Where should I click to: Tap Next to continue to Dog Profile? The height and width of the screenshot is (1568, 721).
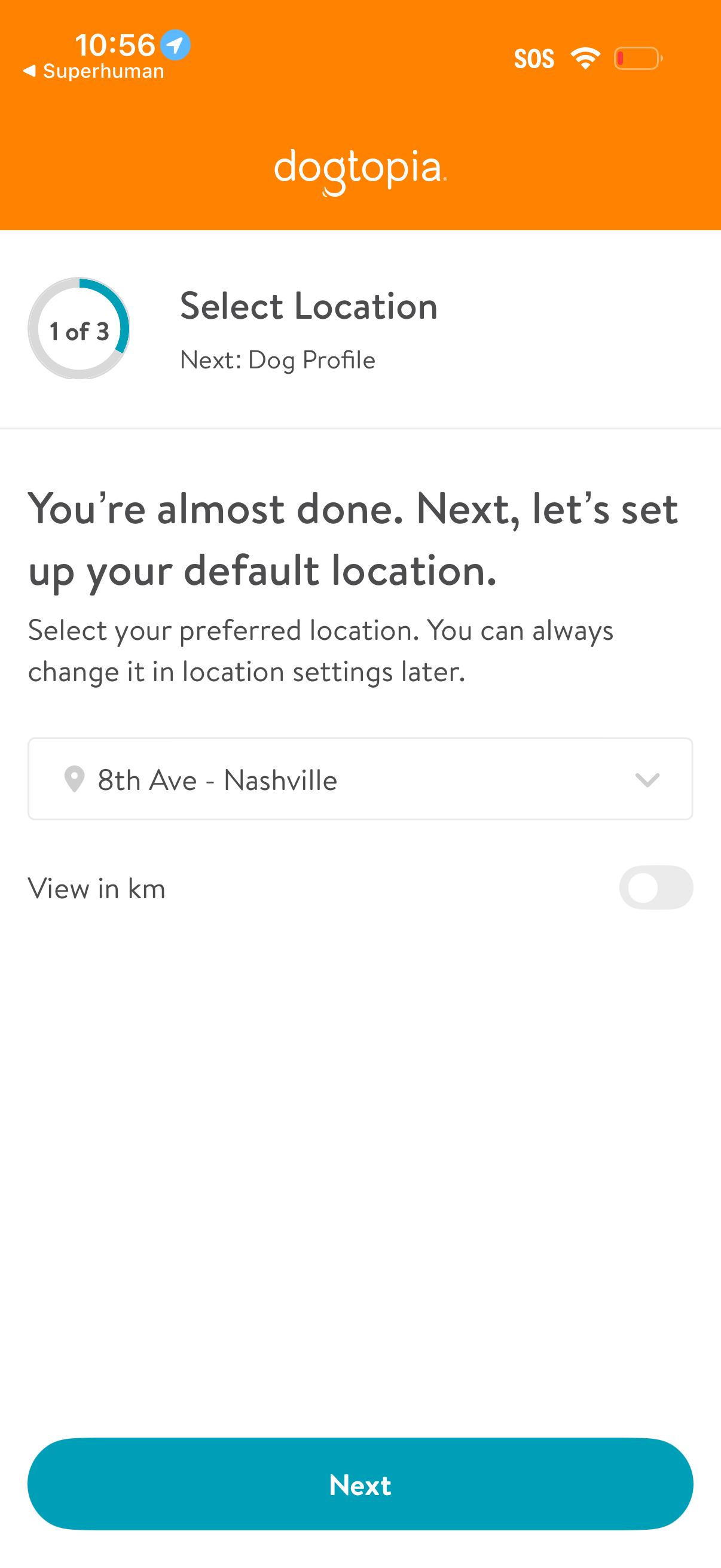tap(360, 1484)
